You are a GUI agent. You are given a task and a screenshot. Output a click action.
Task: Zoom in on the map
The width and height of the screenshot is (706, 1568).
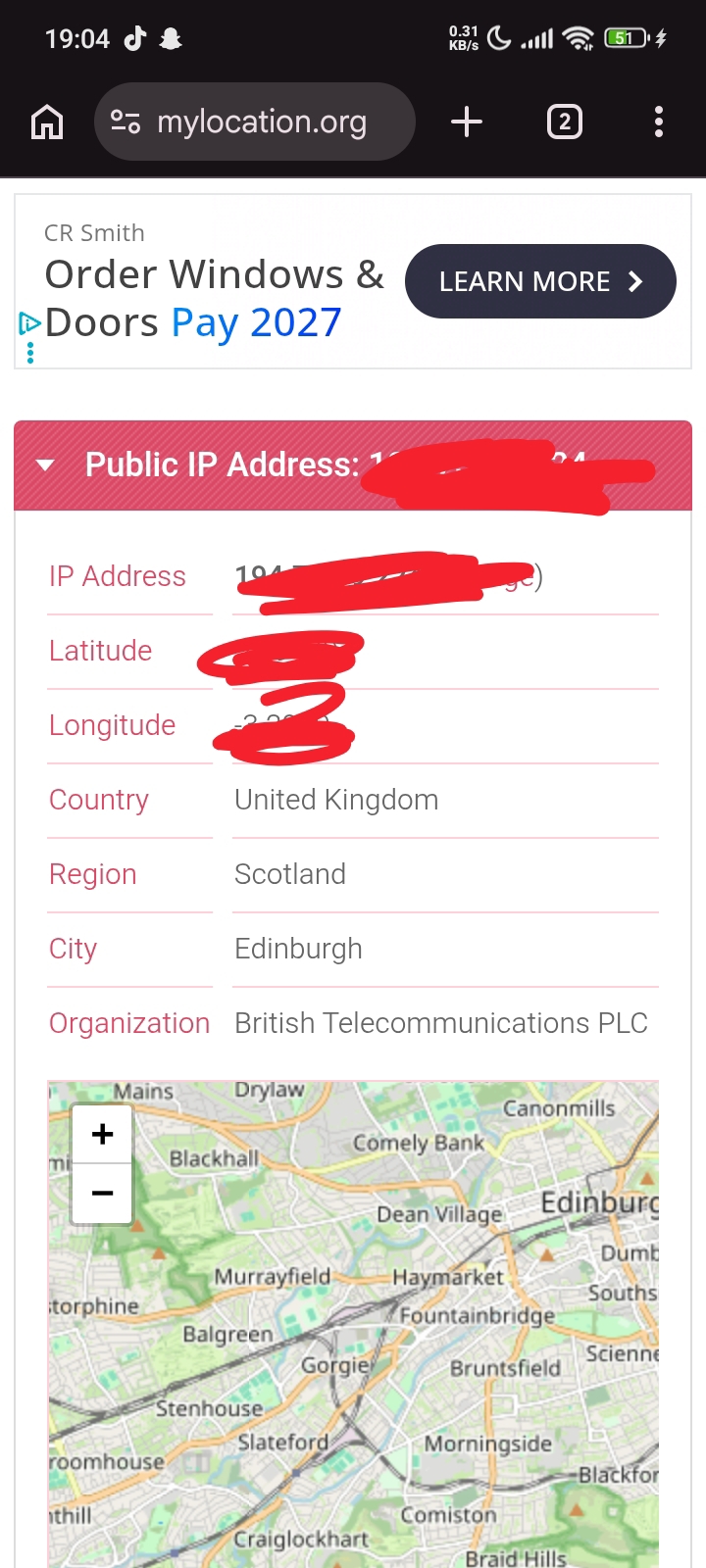(102, 1134)
